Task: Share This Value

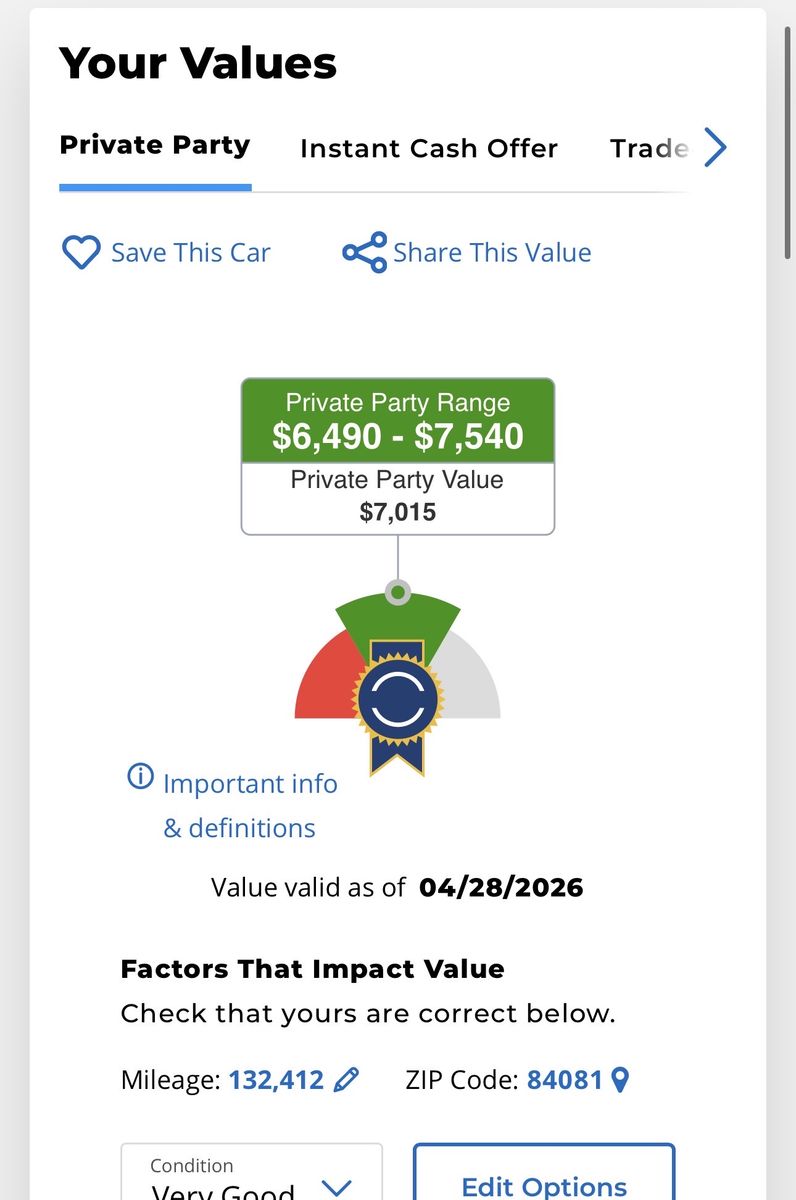Action: click(x=466, y=253)
